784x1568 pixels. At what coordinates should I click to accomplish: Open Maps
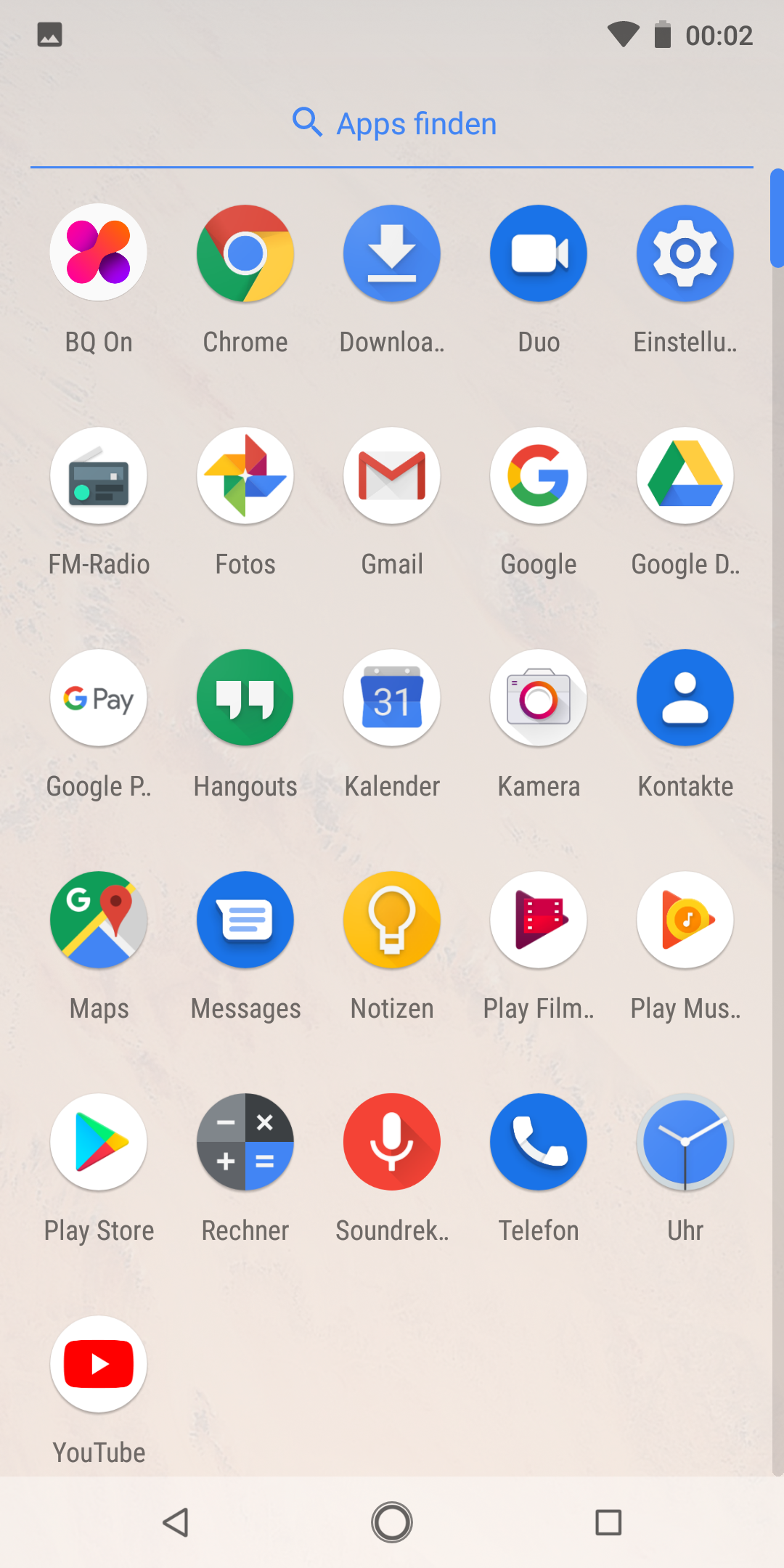(x=99, y=920)
